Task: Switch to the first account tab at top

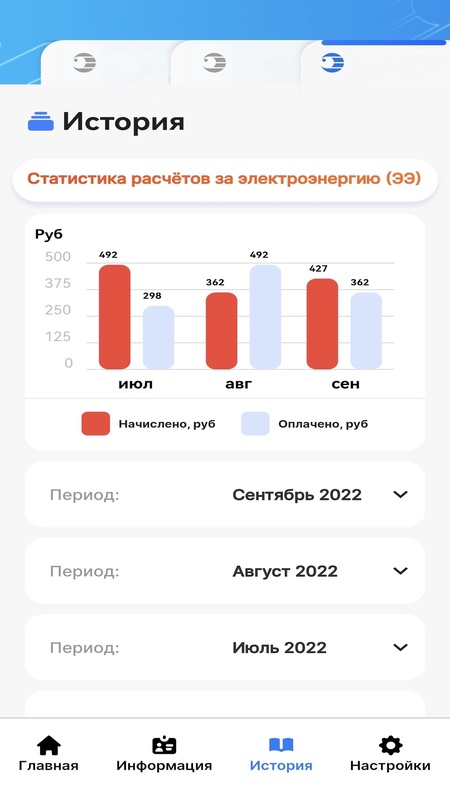Action: tap(106, 63)
